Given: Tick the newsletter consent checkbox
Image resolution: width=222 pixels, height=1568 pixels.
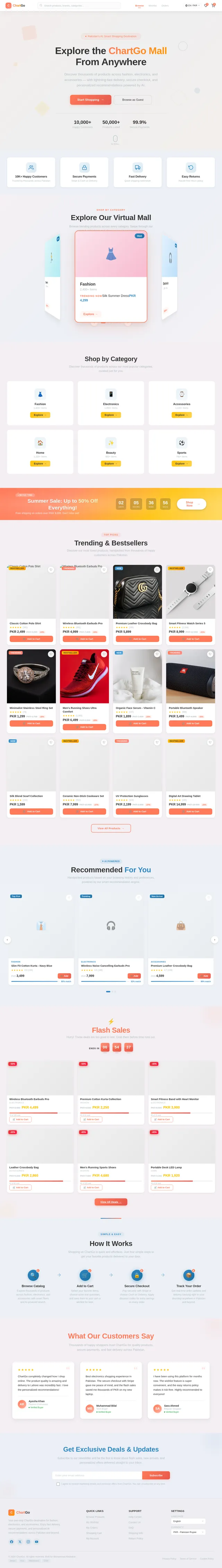Looking at the screenshot, I should pyautogui.click(x=58, y=1484).
